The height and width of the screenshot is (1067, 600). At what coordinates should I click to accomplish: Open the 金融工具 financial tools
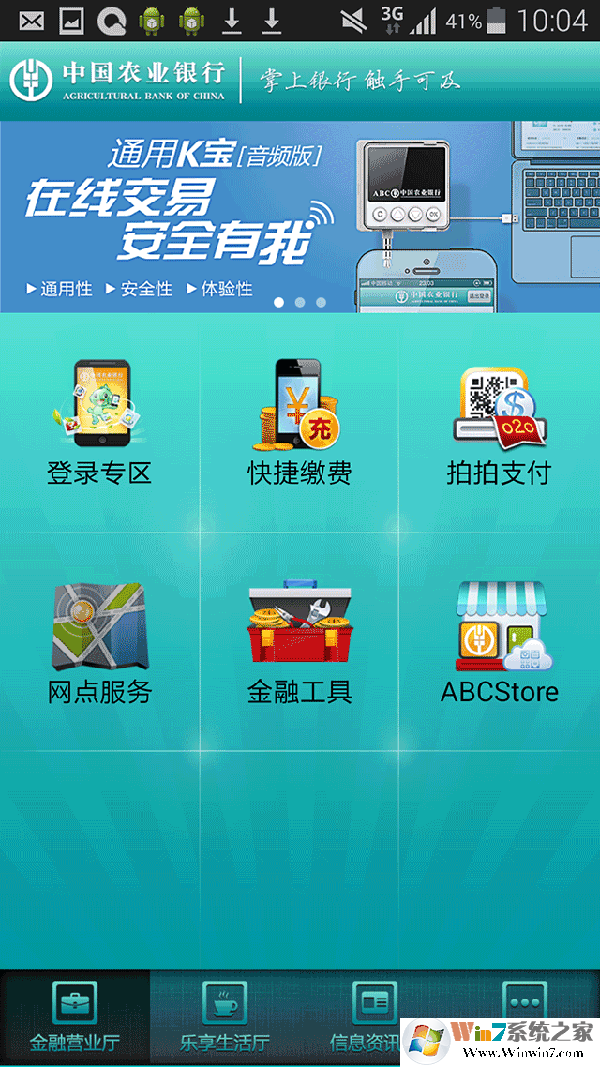point(300,642)
